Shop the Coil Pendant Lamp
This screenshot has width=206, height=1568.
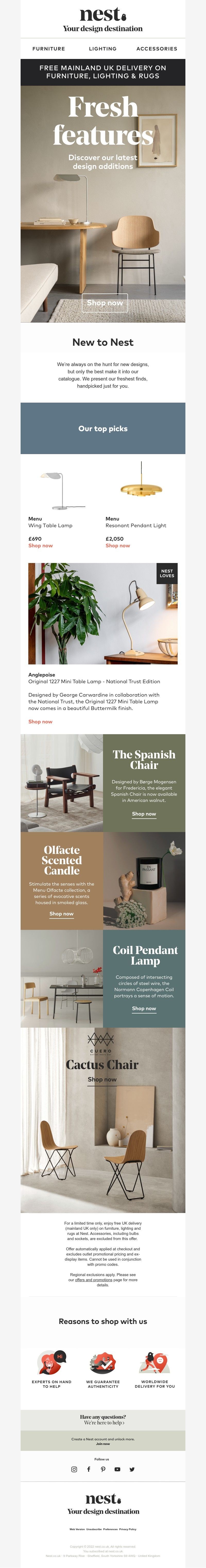pyautogui.click(x=144, y=1008)
